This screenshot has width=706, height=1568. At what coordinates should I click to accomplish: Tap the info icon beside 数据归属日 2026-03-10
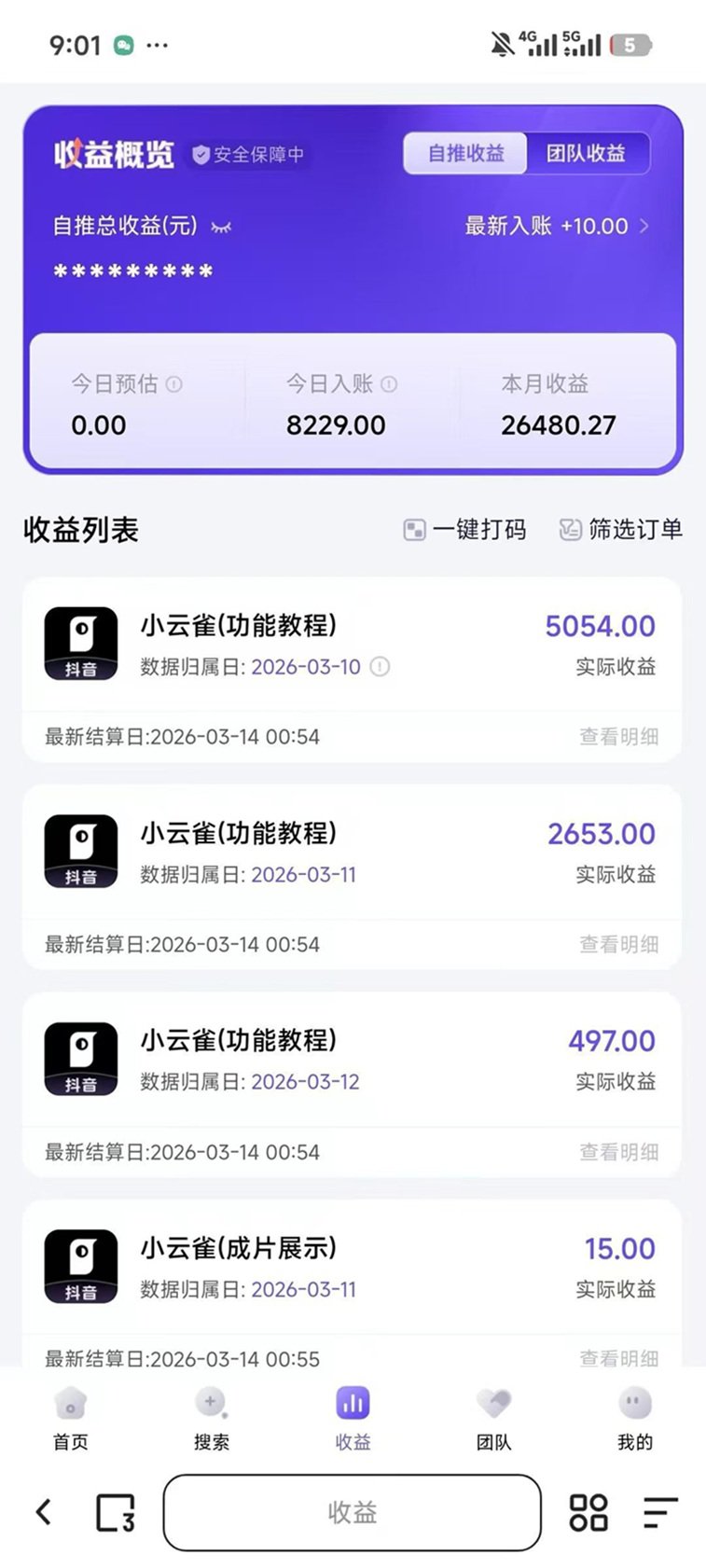pos(379,668)
